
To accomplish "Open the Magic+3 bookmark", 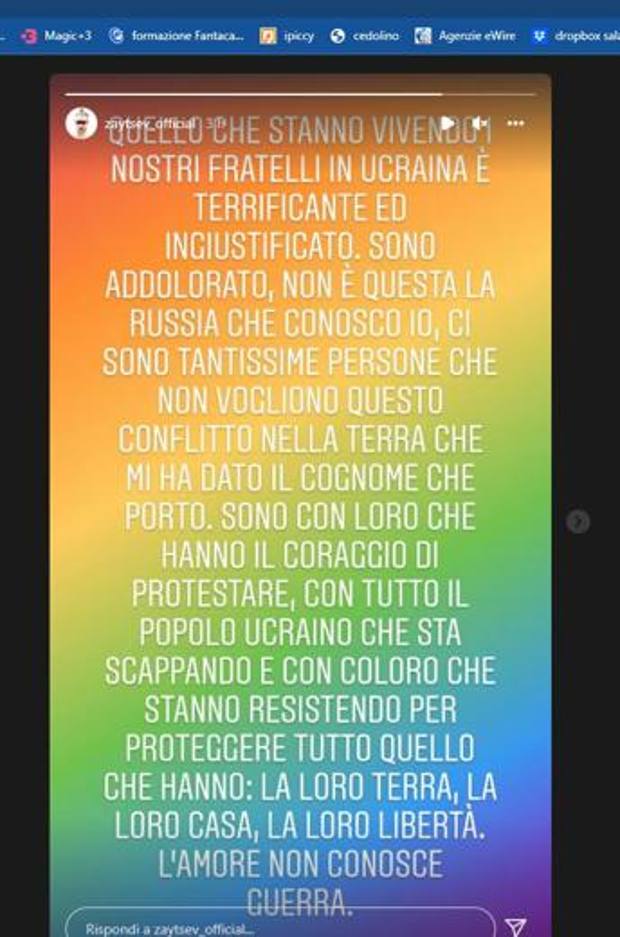I will point(58,36).
